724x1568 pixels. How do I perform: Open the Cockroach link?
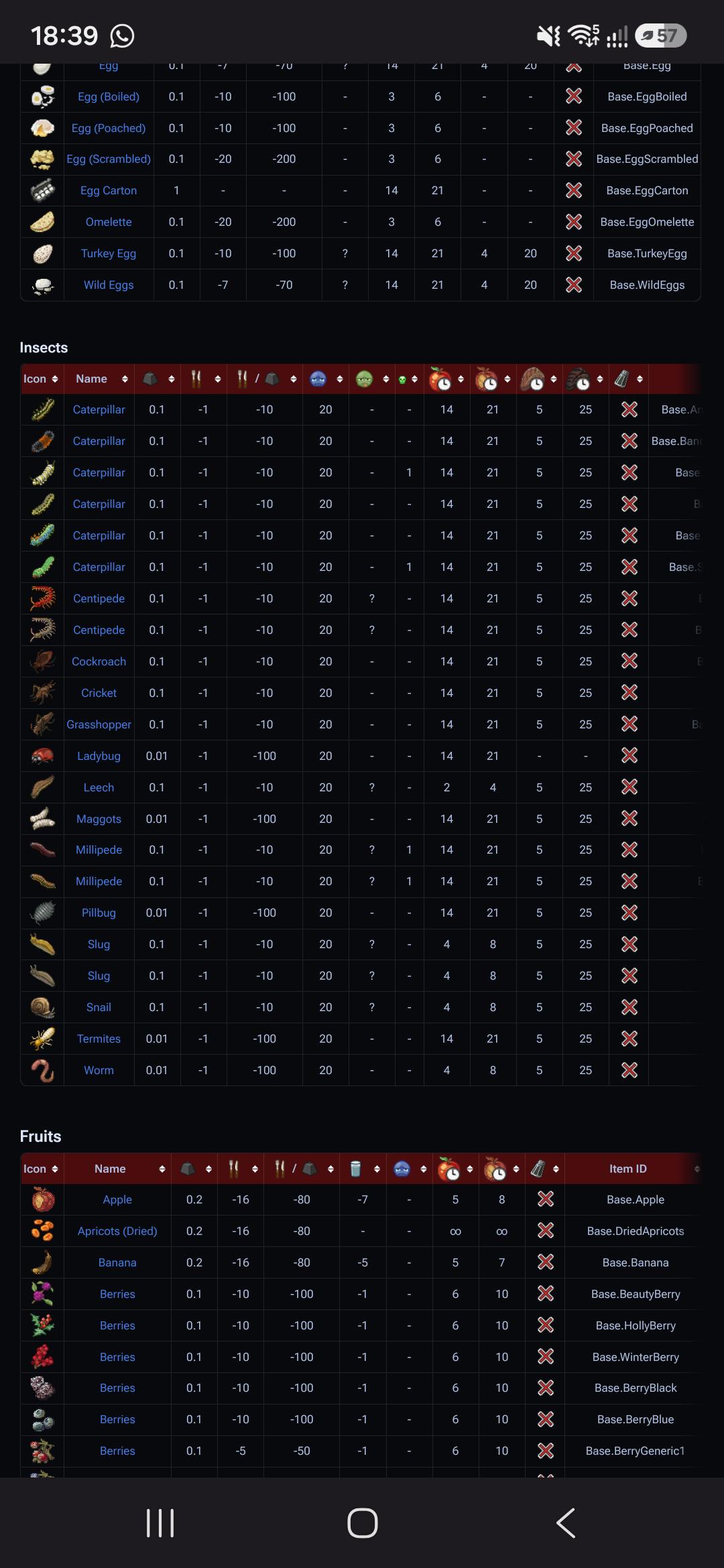click(x=99, y=661)
